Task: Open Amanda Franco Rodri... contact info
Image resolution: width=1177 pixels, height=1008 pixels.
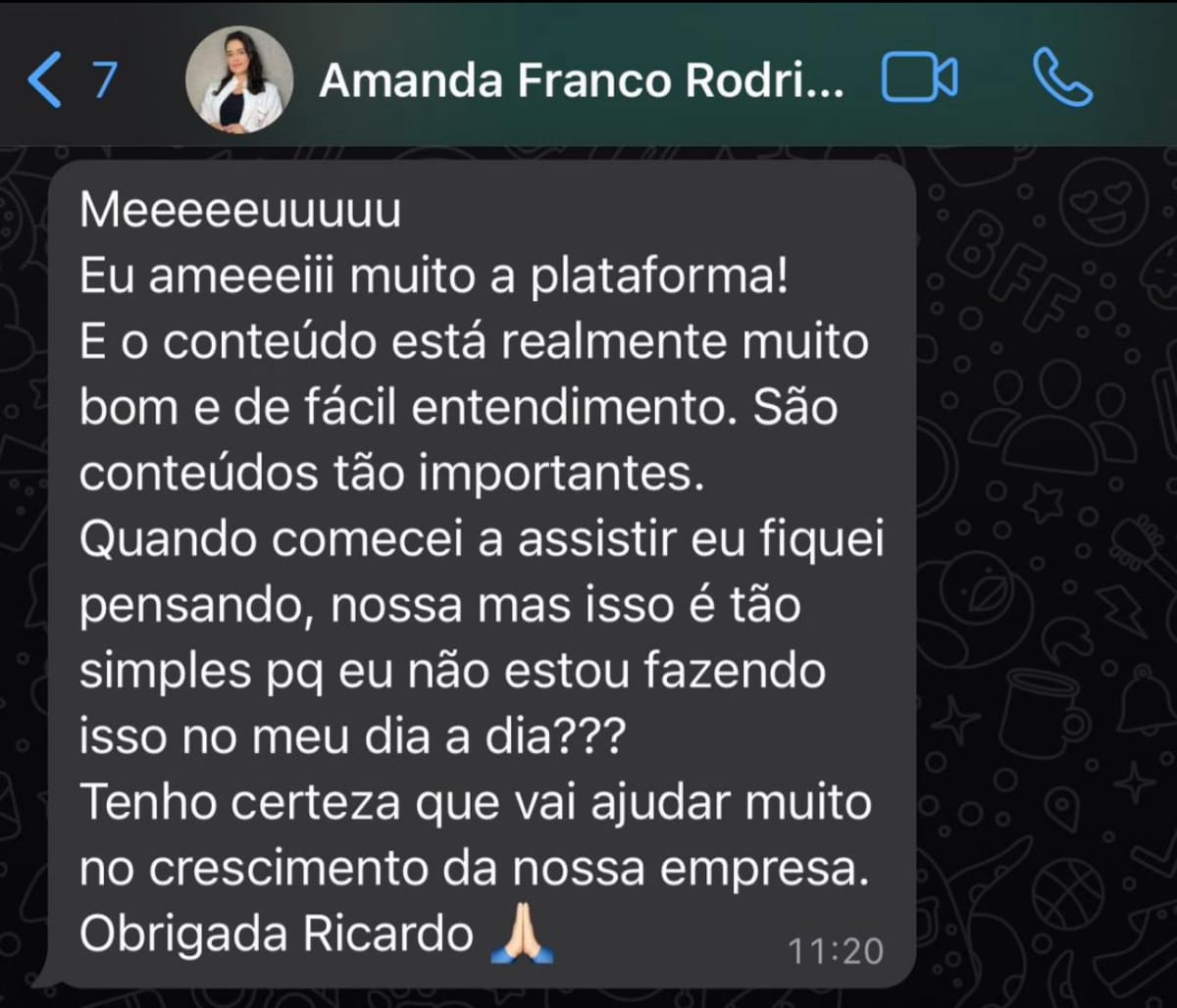Action: [581, 80]
